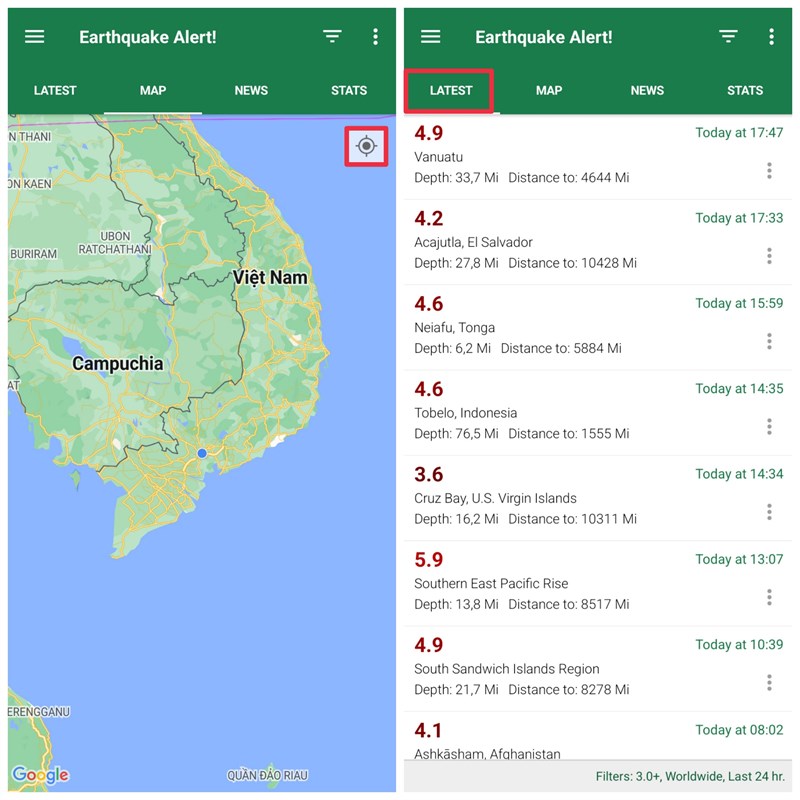Open the menu for Tobelo, Indonesia
Screen dimensions: 800x800
click(x=769, y=427)
